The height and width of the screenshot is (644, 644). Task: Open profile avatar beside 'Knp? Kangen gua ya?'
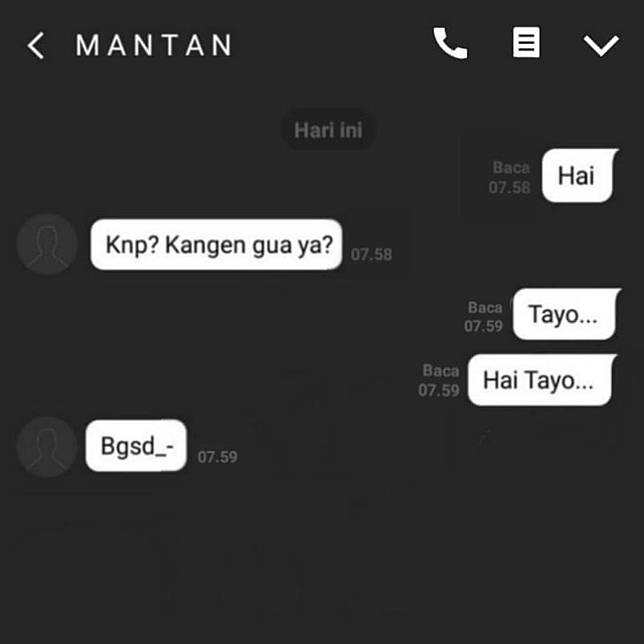click(x=47, y=244)
